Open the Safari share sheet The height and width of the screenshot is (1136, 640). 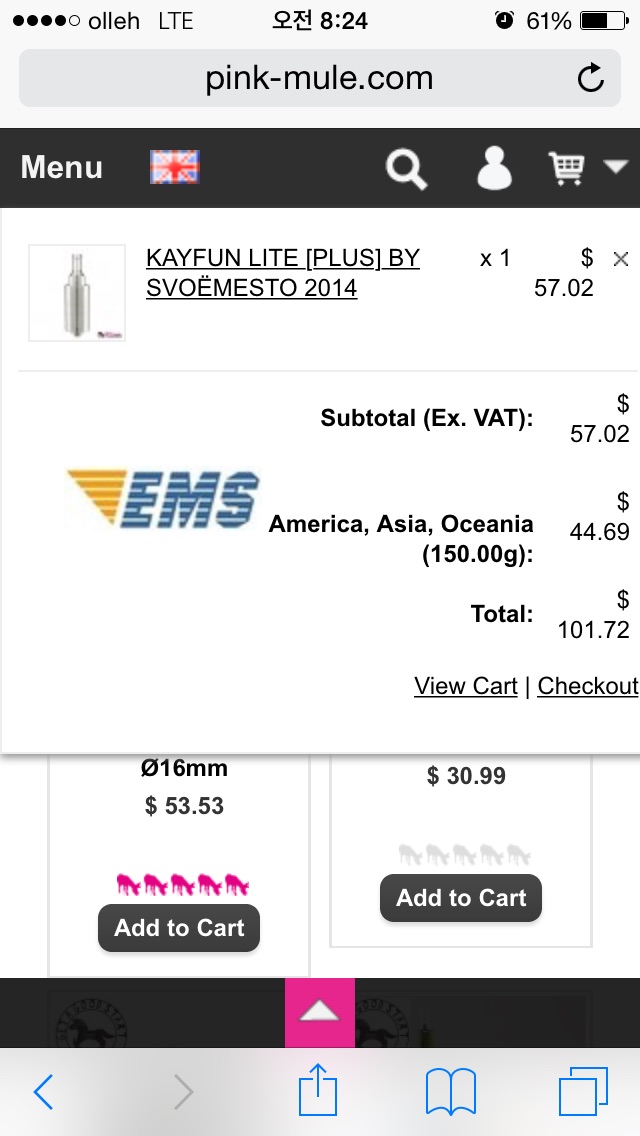[x=320, y=1090]
